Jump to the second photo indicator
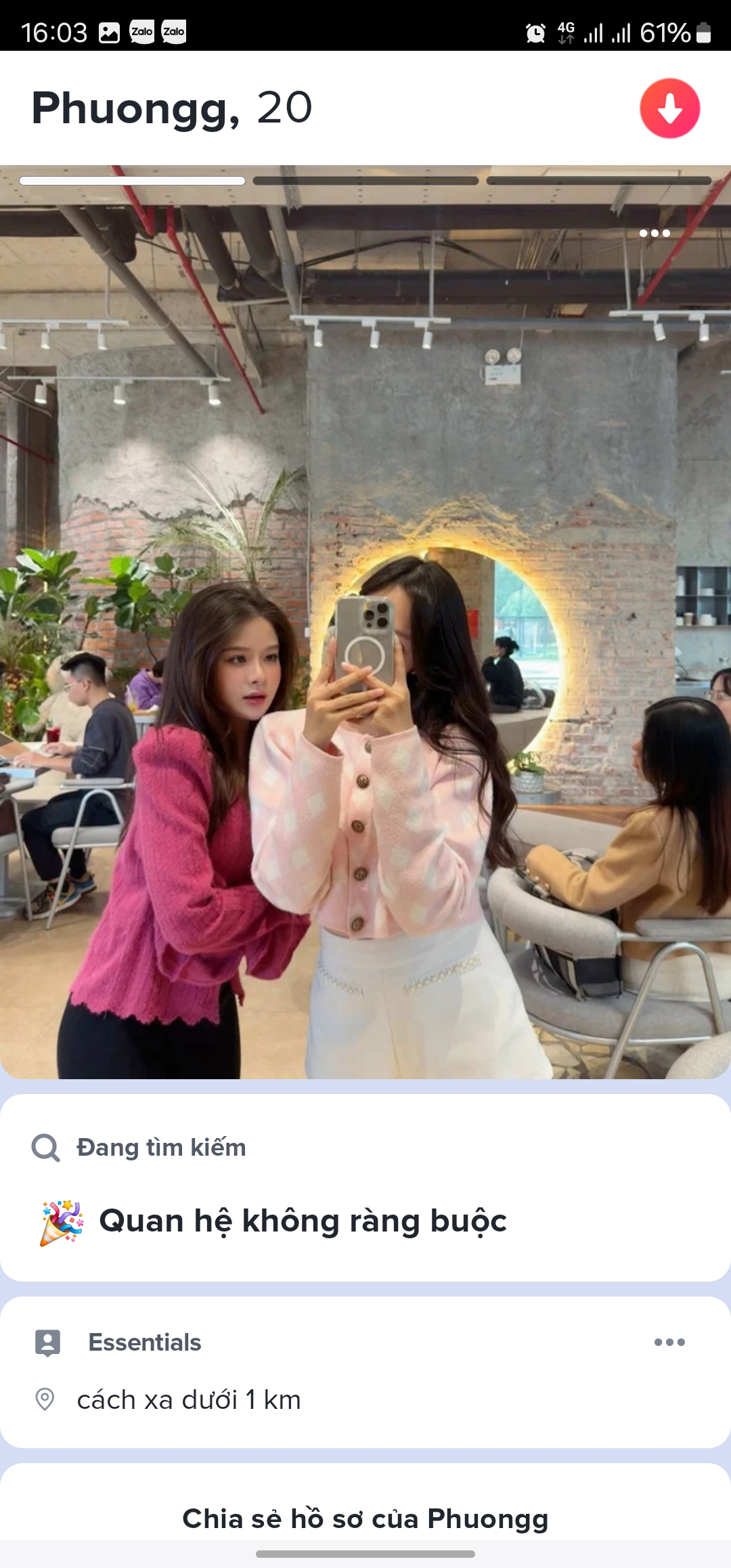The height and width of the screenshot is (1568, 731). (365, 181)
